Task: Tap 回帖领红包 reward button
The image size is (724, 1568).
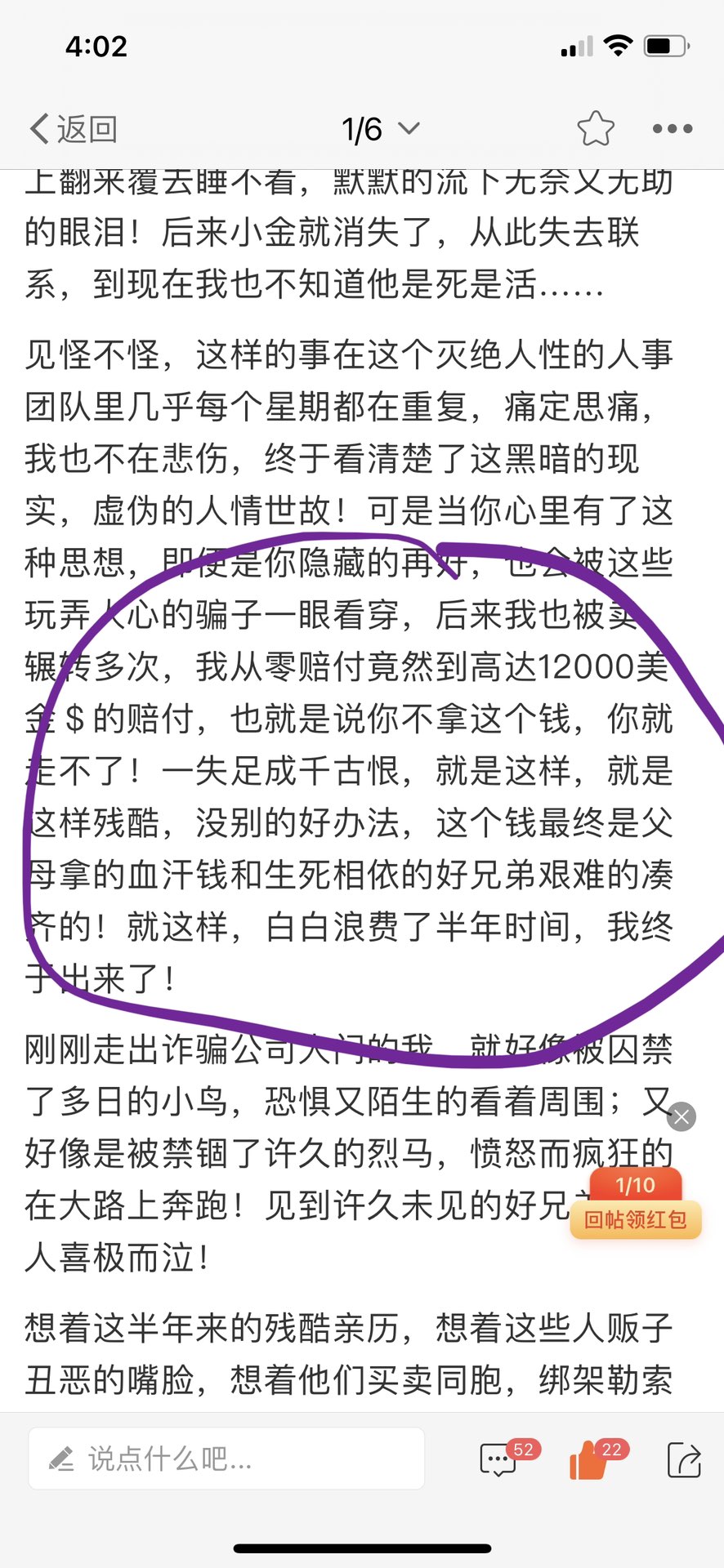Action: (x=636, y=1219)
